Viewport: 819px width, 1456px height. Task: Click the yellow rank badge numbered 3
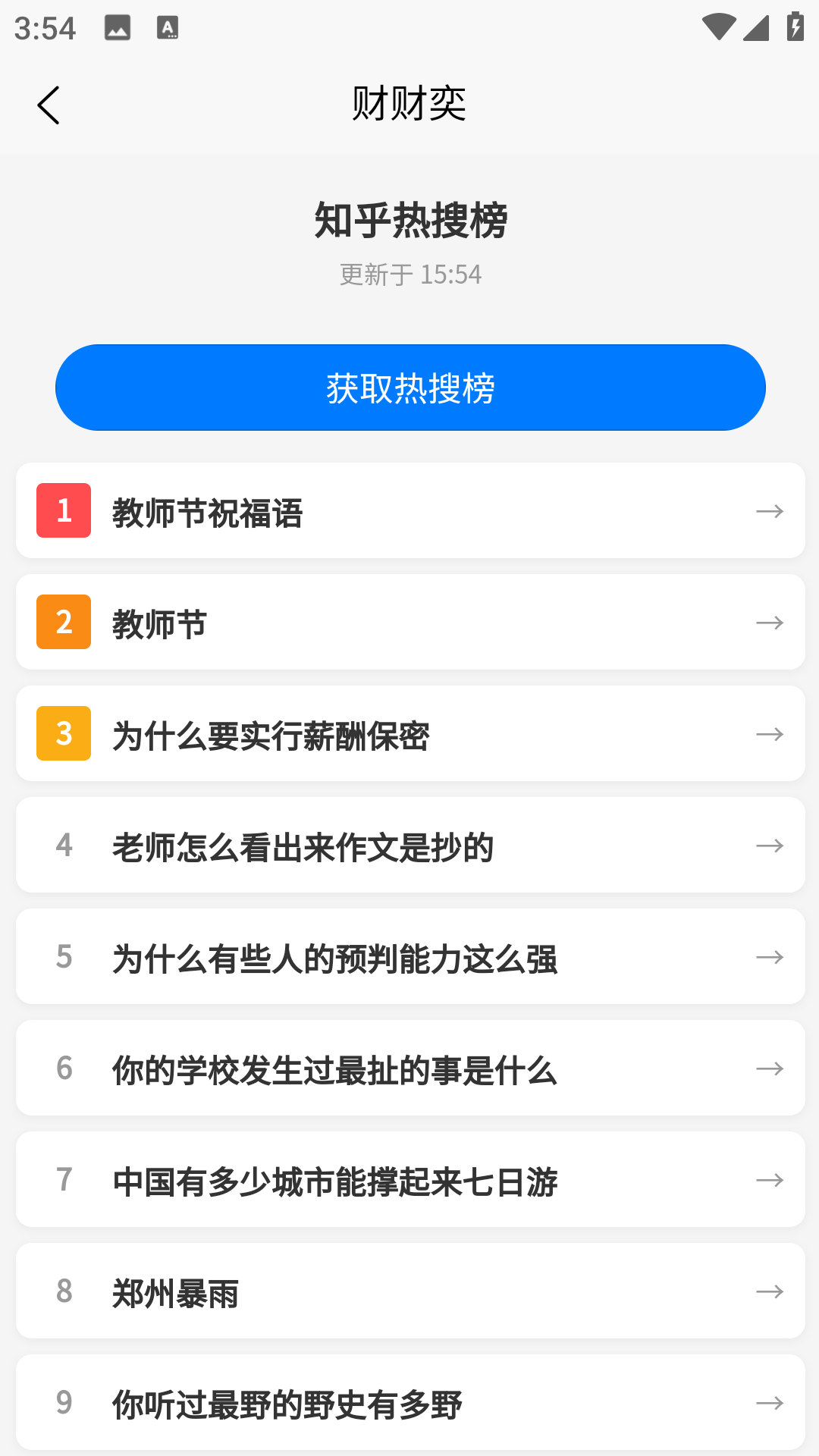point(63,733)
